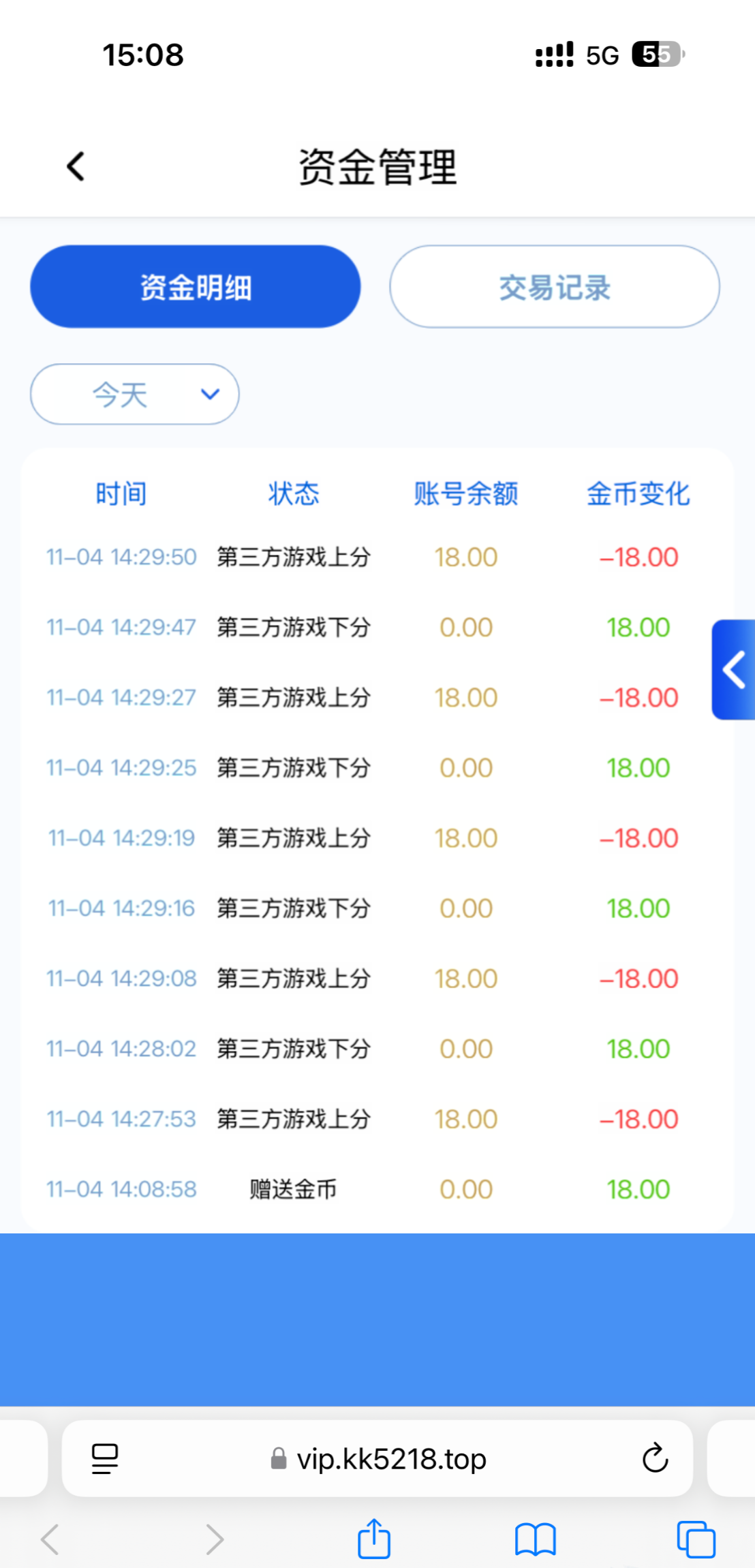Share this page from Safari toolbar
Viewport: 755px width, 1568px height.
point(374,1539)
